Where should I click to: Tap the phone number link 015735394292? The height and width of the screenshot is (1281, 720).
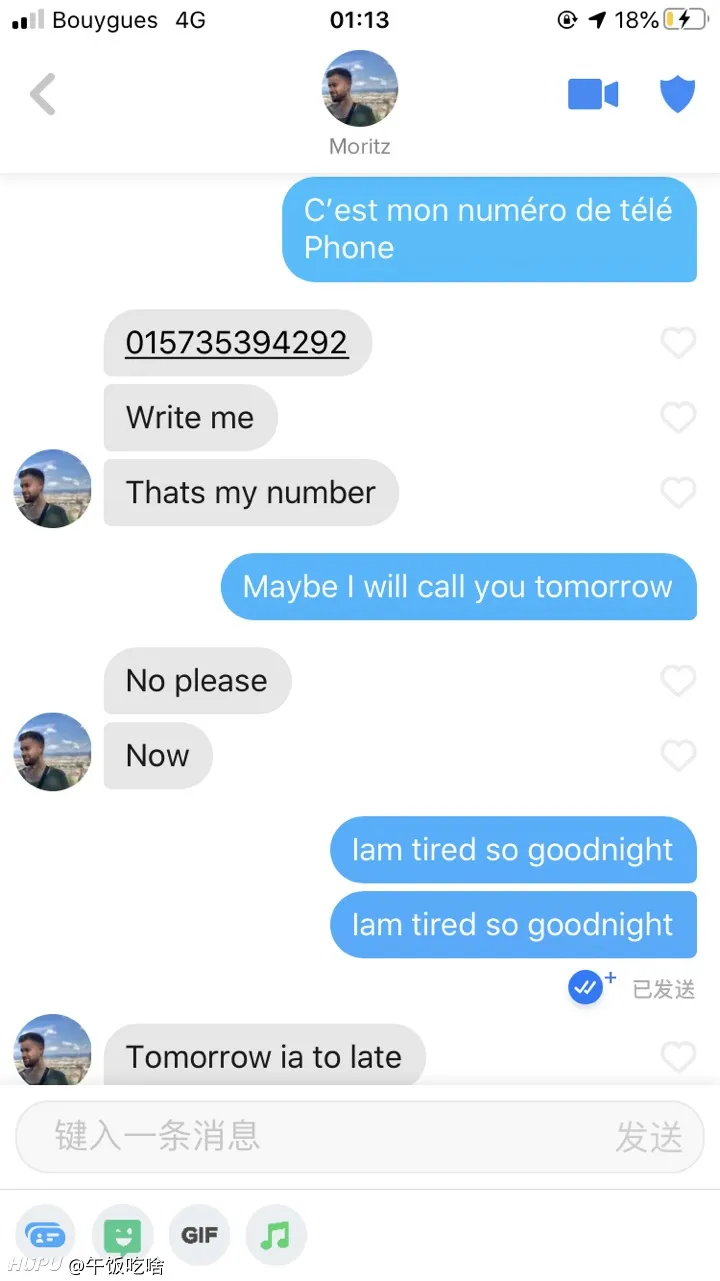(x=236, y=343)
